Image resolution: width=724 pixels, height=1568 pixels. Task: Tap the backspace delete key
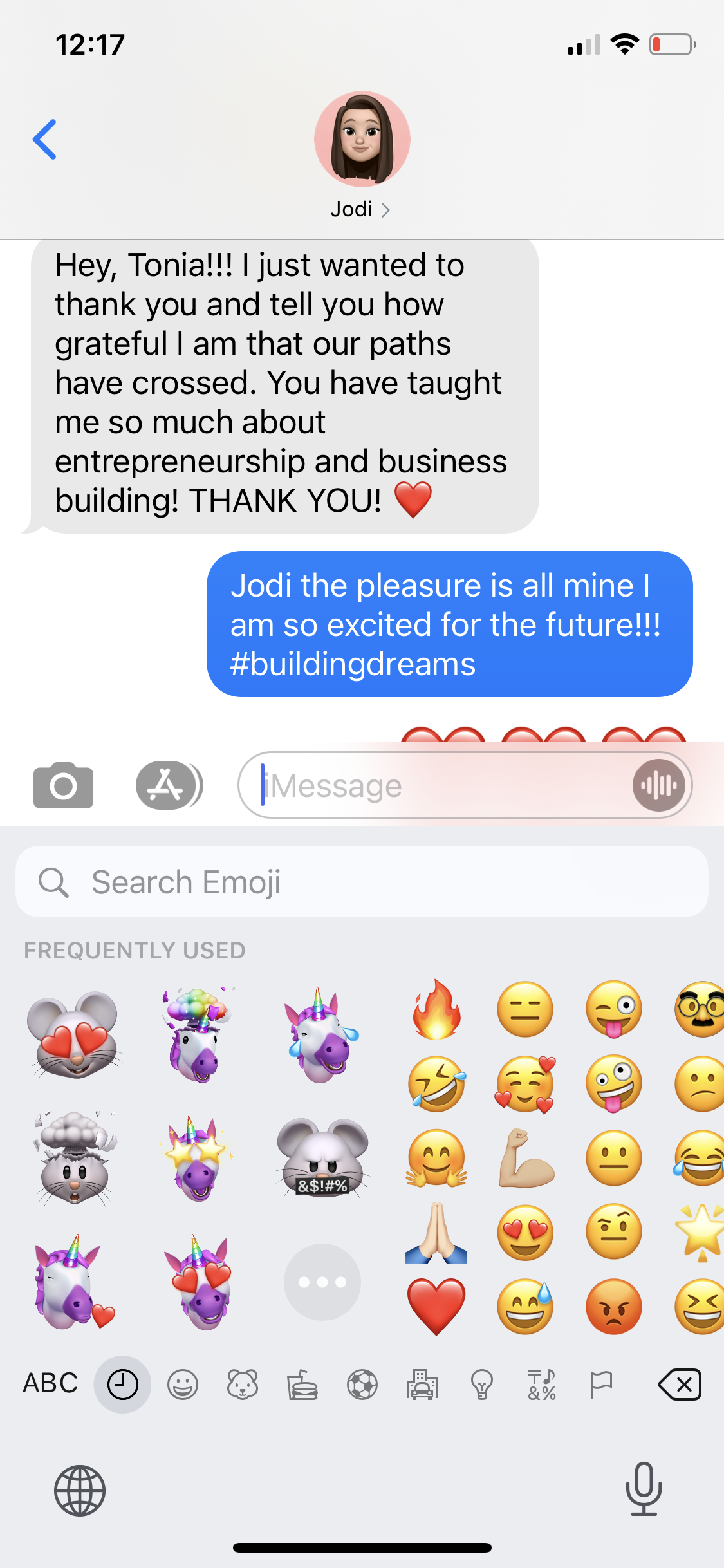pos(680,1385)
